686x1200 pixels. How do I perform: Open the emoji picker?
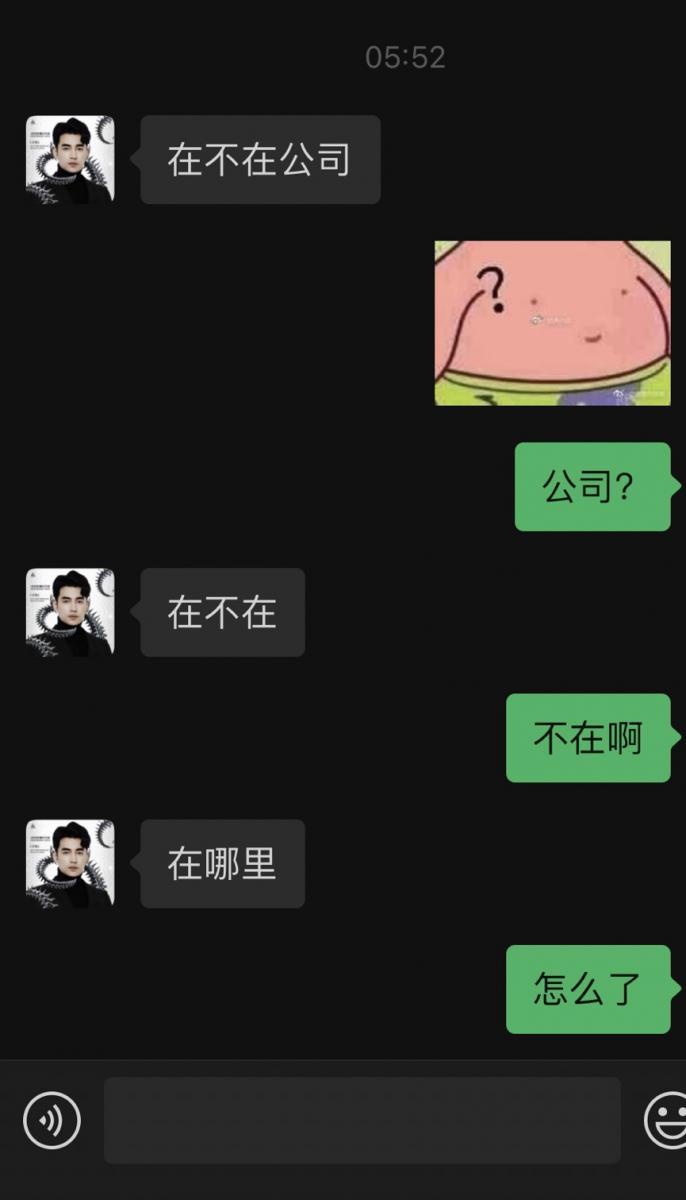click(666, 1120)
